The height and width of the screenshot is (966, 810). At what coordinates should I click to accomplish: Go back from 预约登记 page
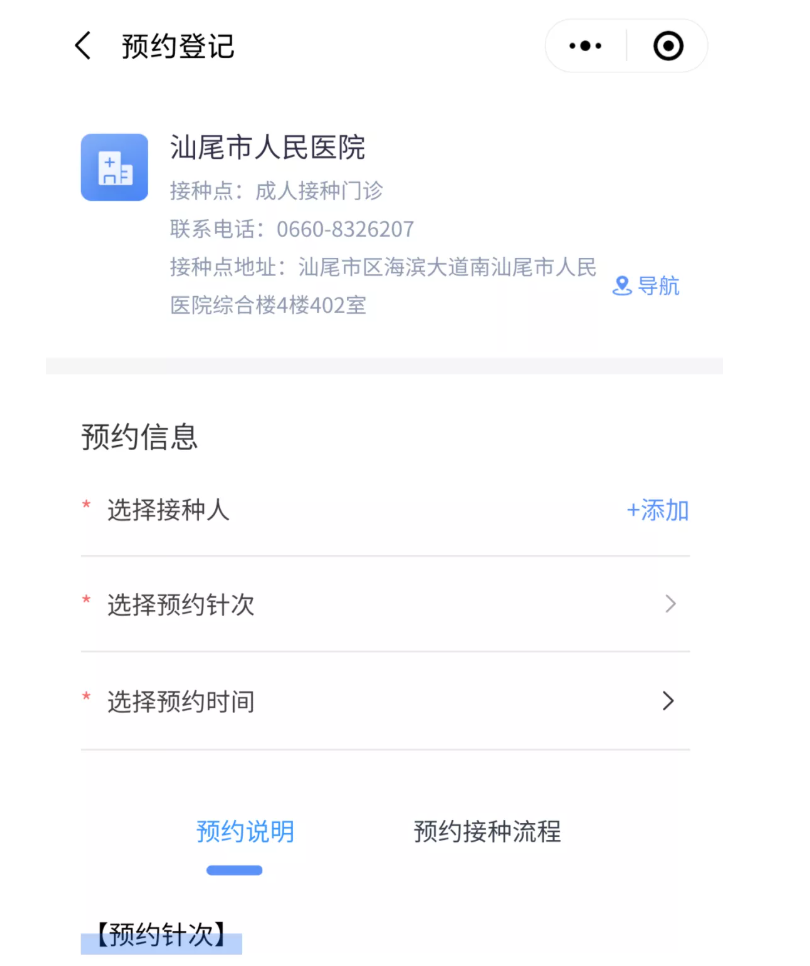[x=83, y=46]
